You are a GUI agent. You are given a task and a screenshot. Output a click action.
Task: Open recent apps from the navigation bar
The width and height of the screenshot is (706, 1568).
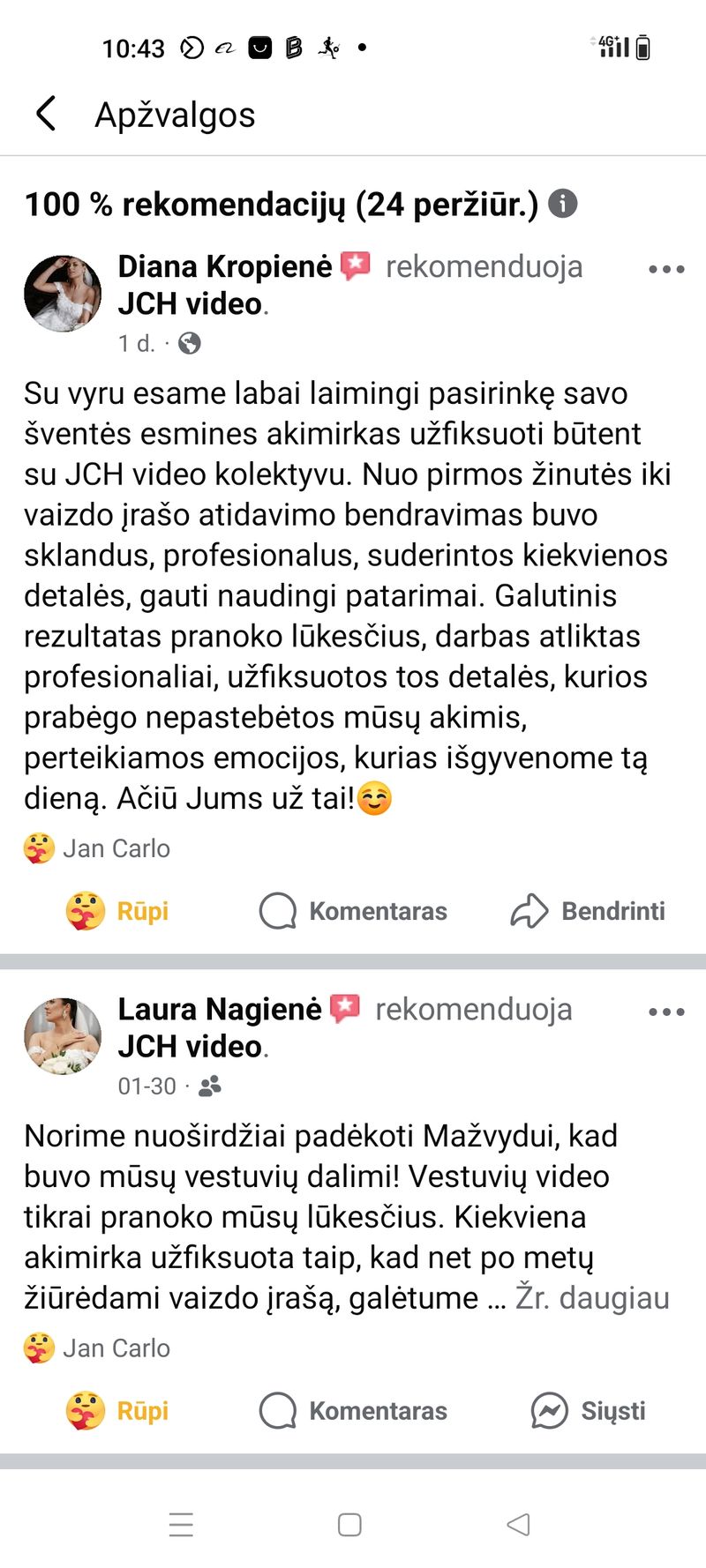tap(181, 1524)
